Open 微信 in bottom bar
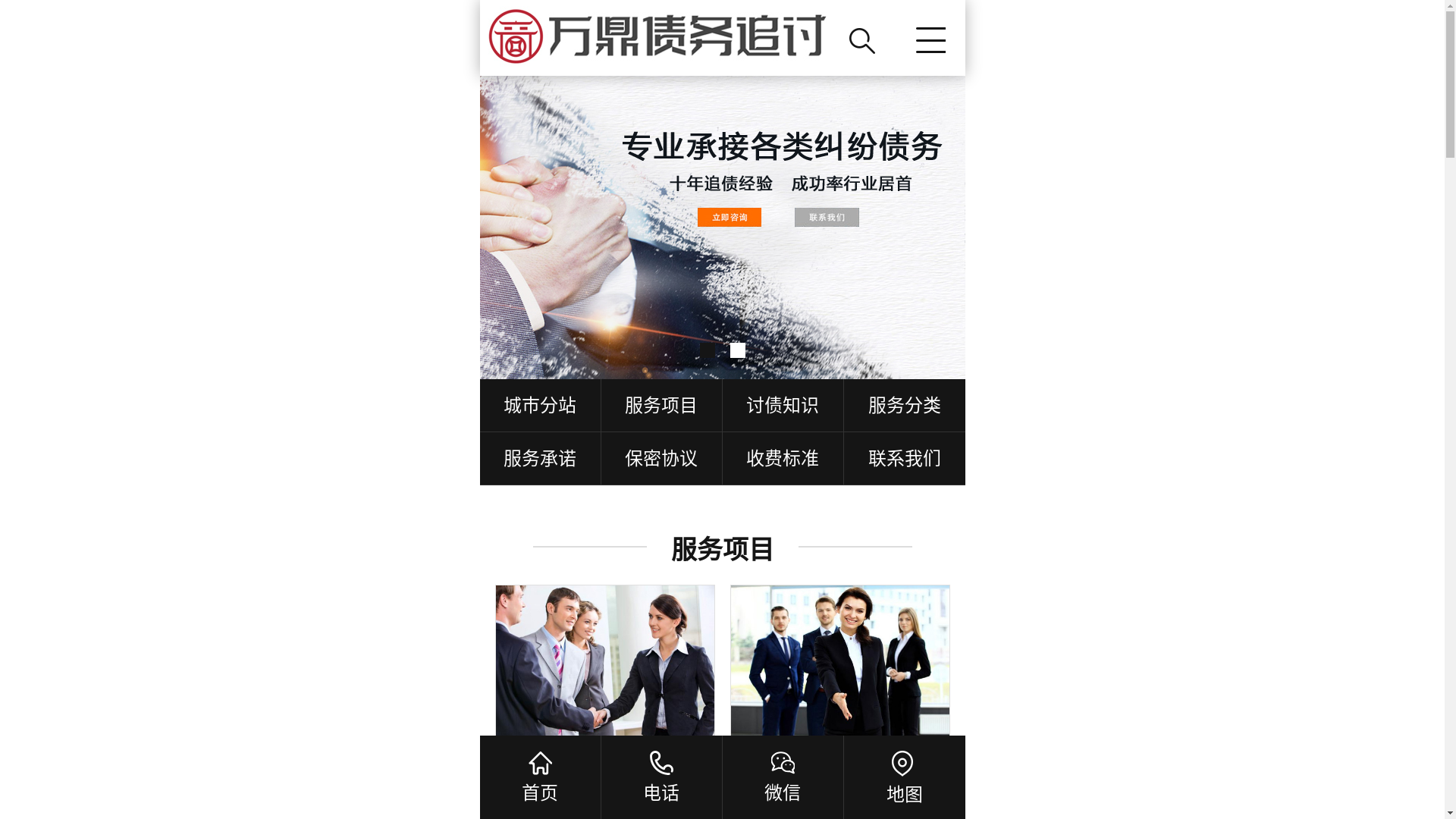 [x=783, y=777]
